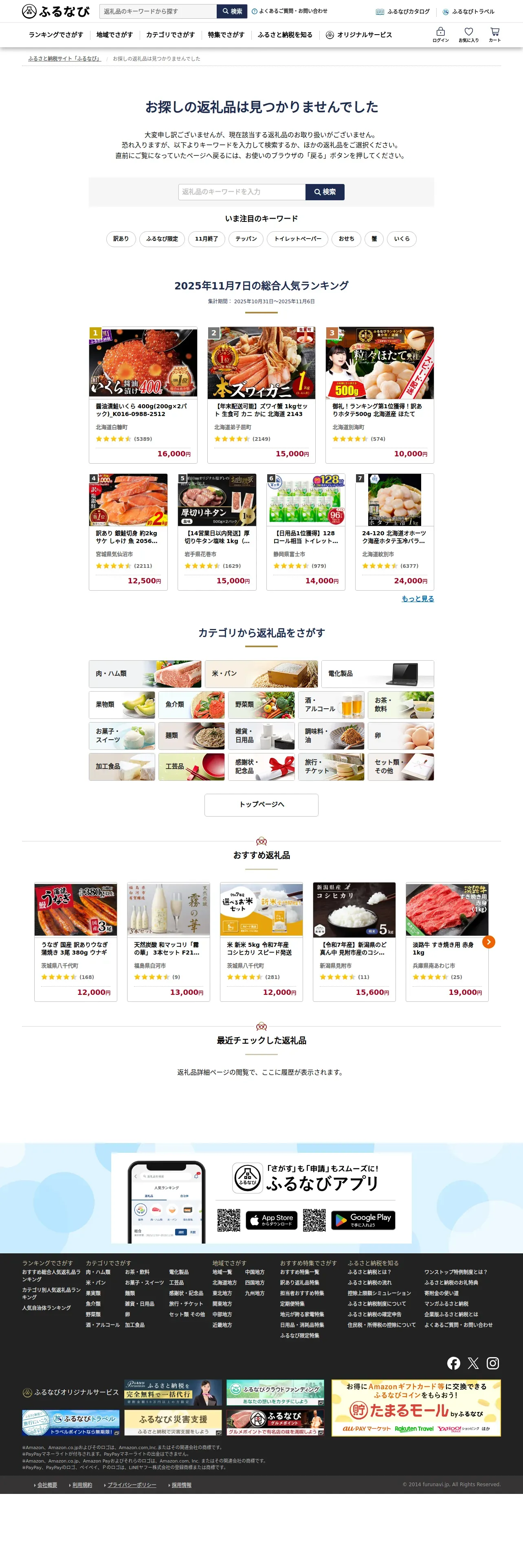523x1568 pixels.
Task: Focus the 返礼品のキーワードを入力 search field
Action: coord(242,192)
